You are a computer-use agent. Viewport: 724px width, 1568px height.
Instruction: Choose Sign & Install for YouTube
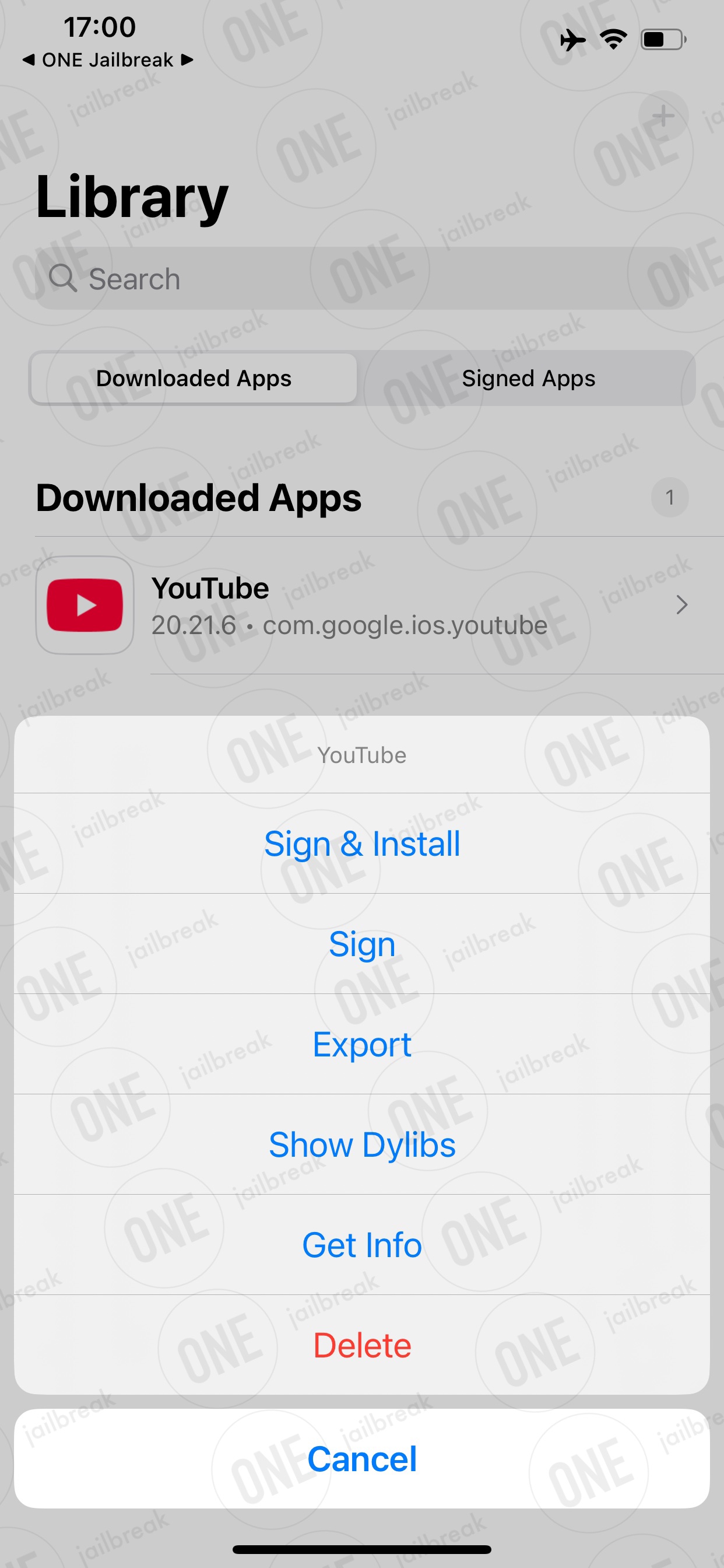[x=362, y=843]
